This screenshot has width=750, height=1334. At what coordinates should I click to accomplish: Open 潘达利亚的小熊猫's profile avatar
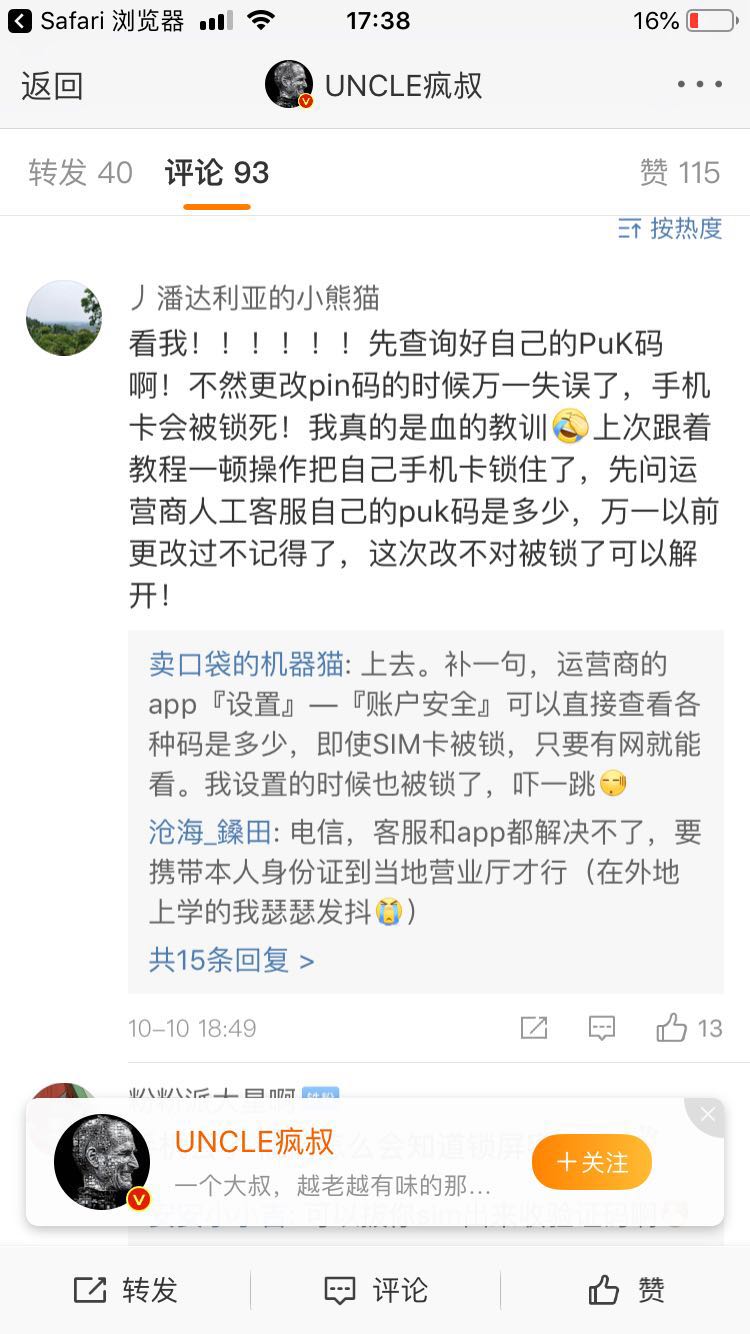(x=63, y=318)
